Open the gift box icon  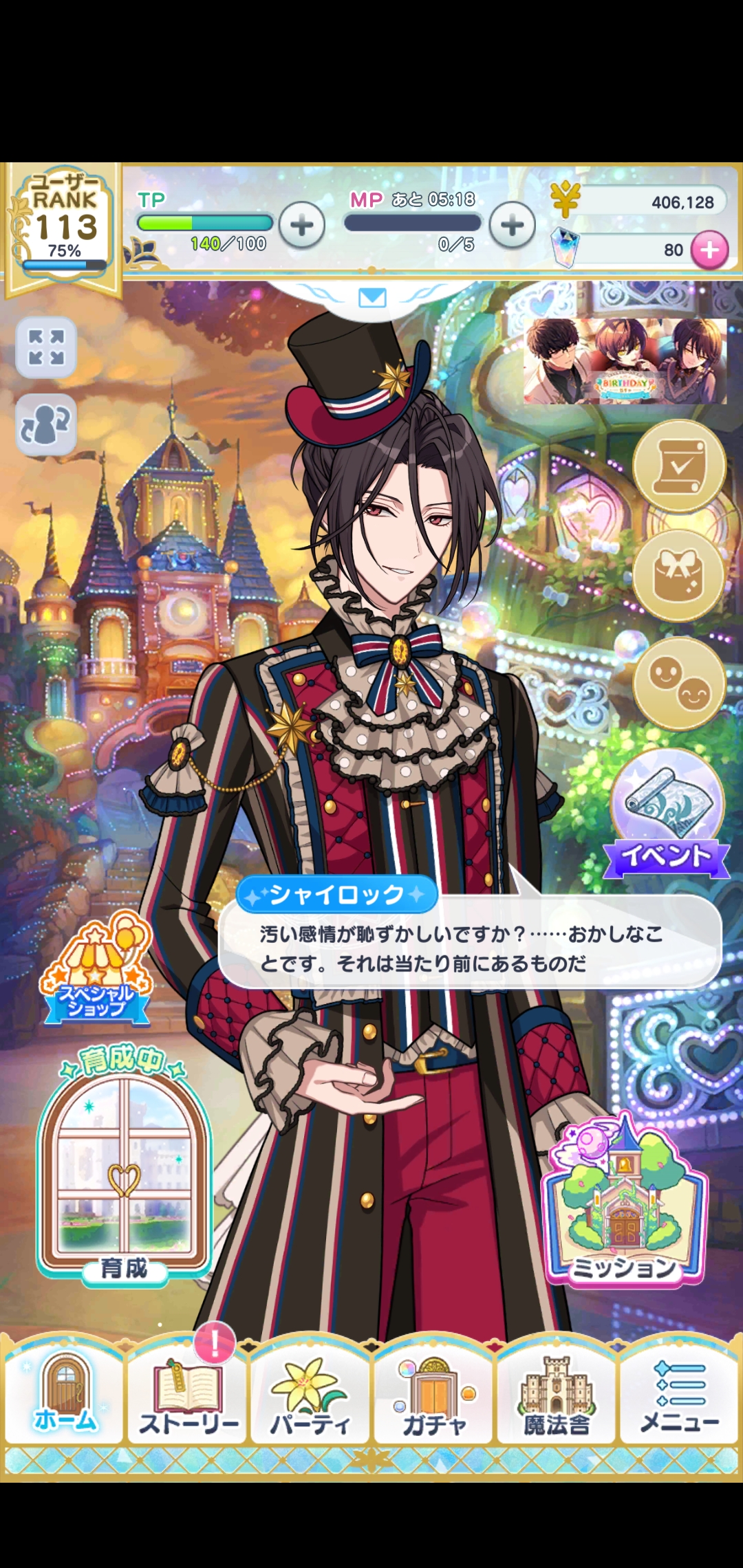[679, 575]
